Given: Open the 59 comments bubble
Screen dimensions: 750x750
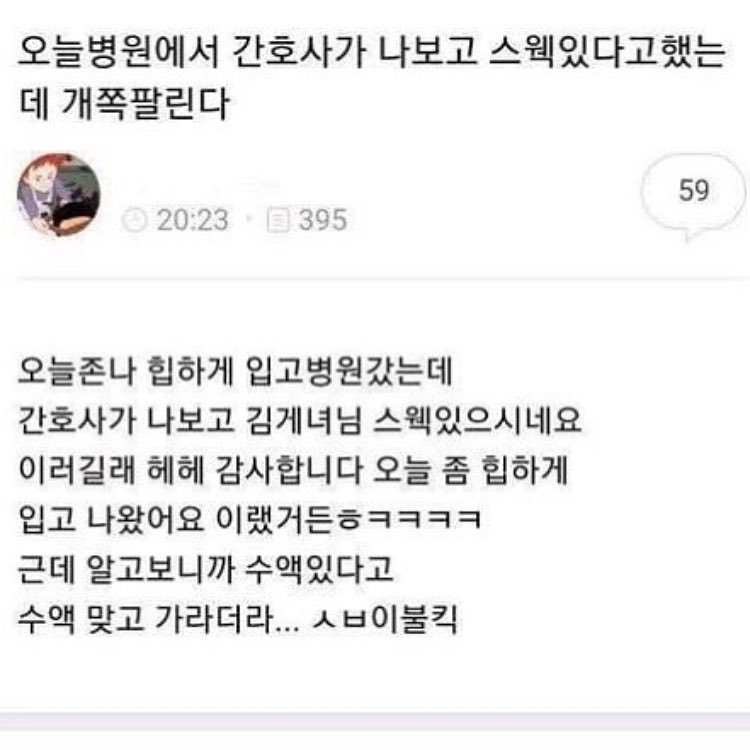Looking at the screenshot, I should click(692, 192).
